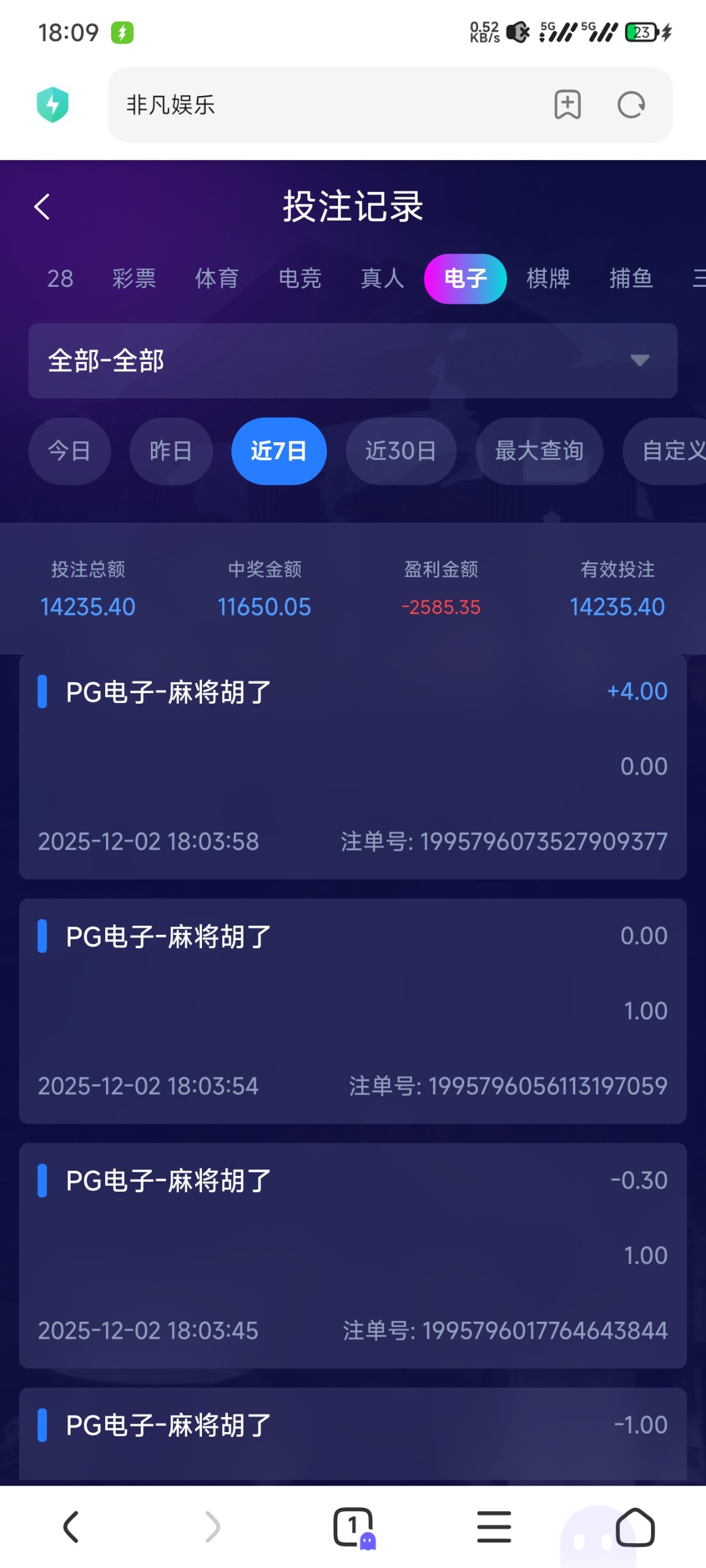Tap 最大查询 to query maximum range
Screen dimensions: 706x1568
click(x=538, y=451)
